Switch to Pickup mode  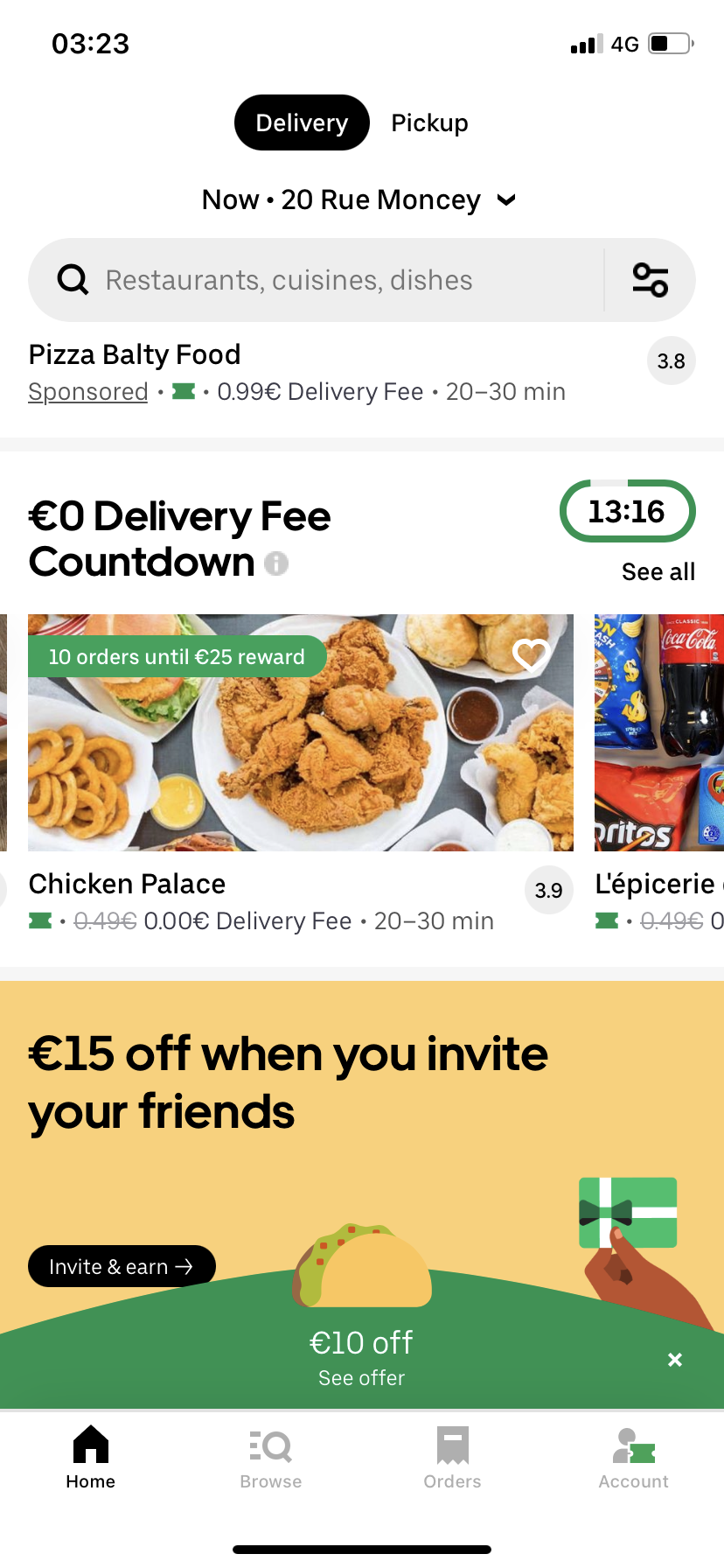[x=429, y=122]
